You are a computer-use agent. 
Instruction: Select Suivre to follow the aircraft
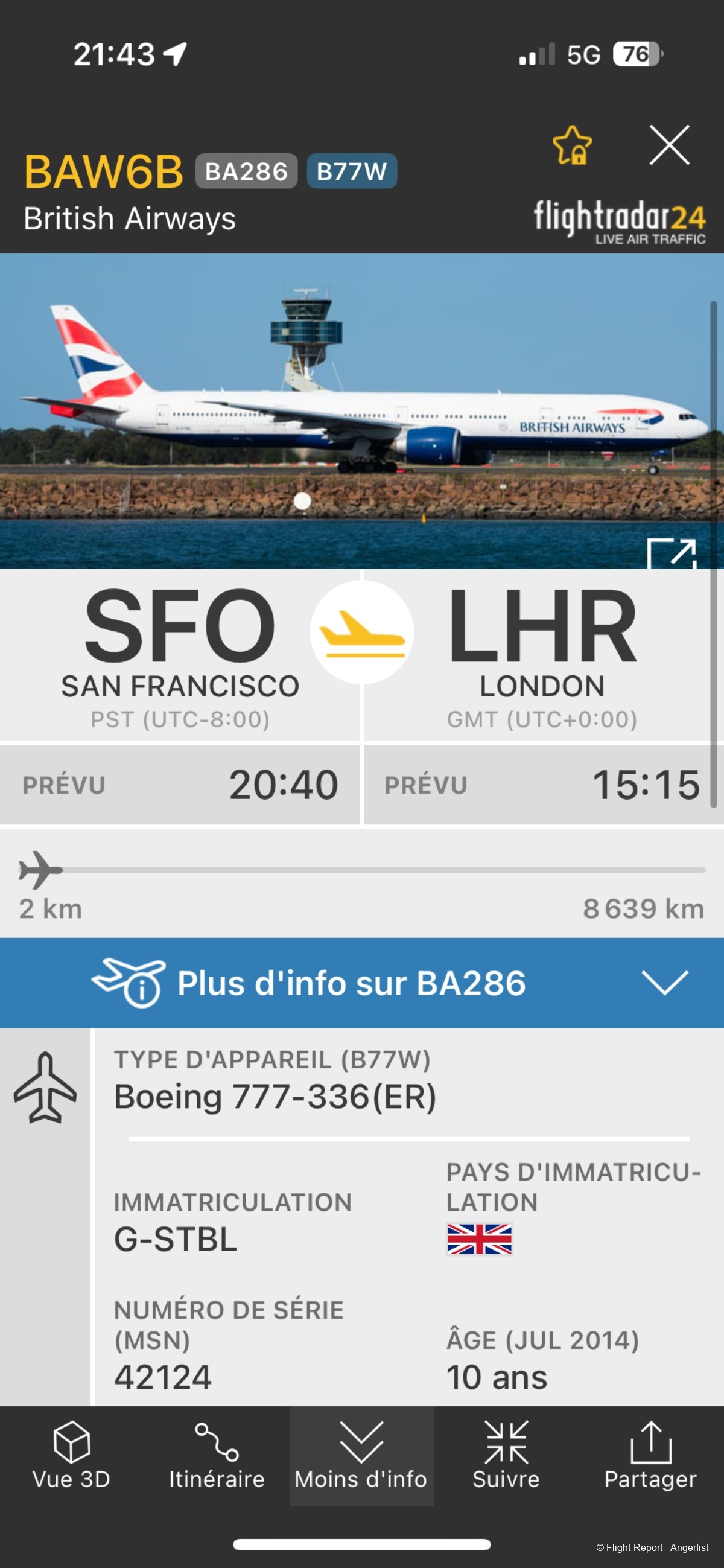click(x=506, y=1455)
